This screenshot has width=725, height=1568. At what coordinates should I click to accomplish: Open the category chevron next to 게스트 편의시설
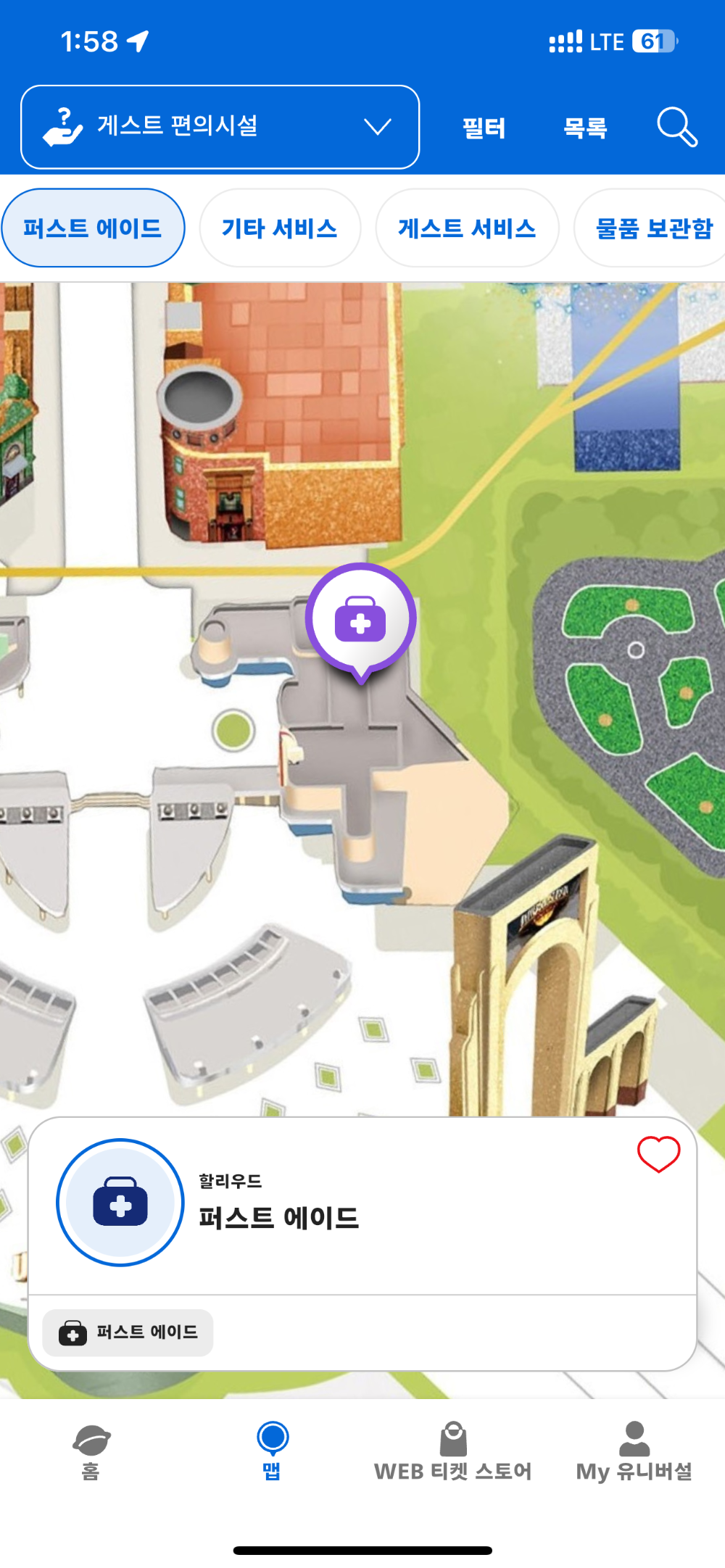click(376, 125)
